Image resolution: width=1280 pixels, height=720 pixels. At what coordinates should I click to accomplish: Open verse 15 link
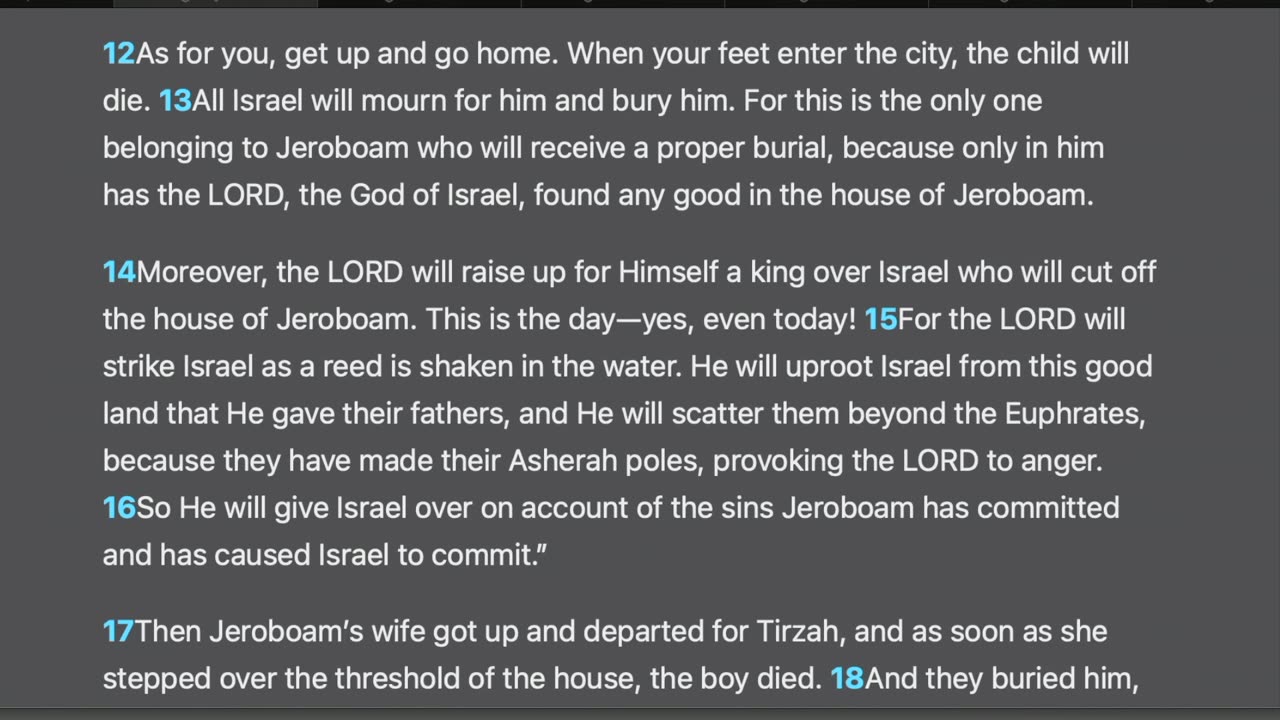click(880, 320)
